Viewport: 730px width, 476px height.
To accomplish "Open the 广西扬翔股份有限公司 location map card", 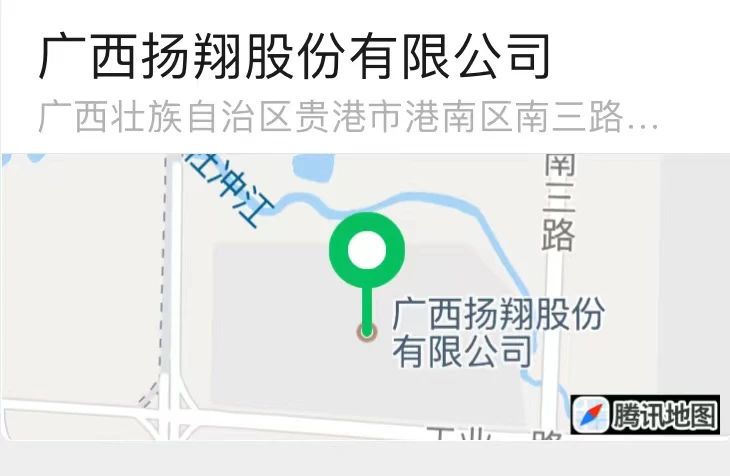I will 364,240.
